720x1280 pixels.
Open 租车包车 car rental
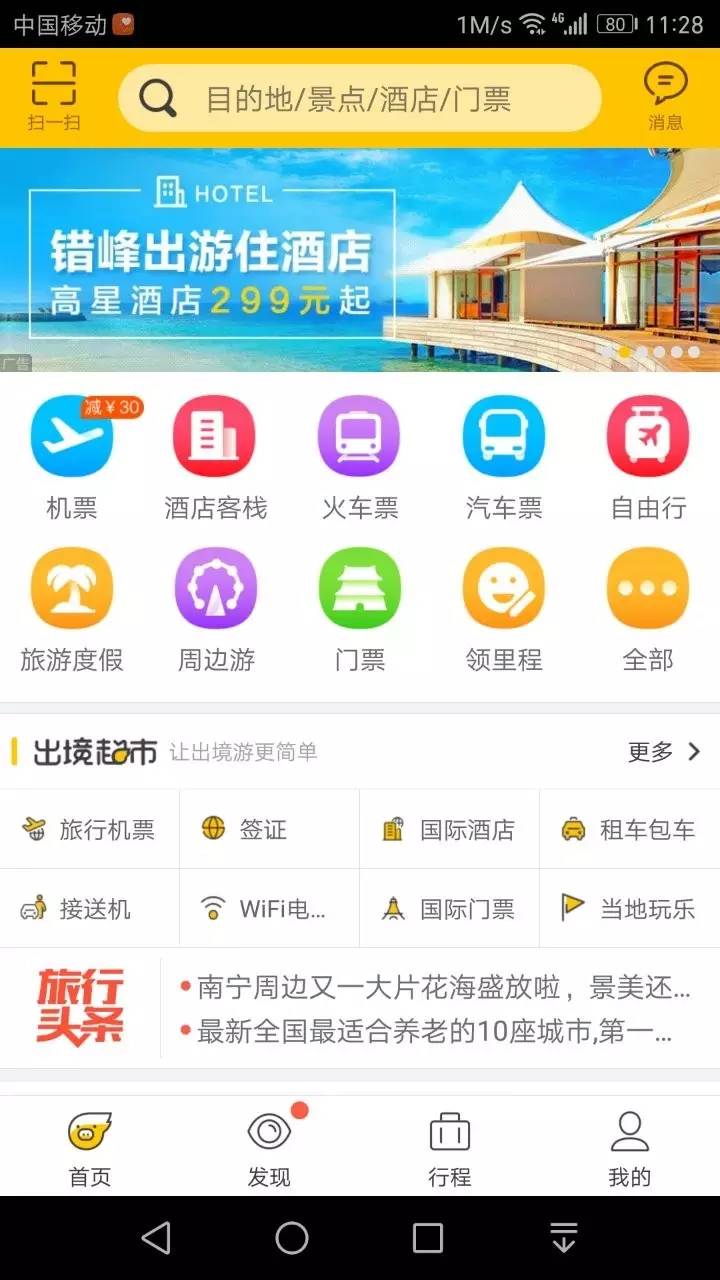(x=629, y=829)
